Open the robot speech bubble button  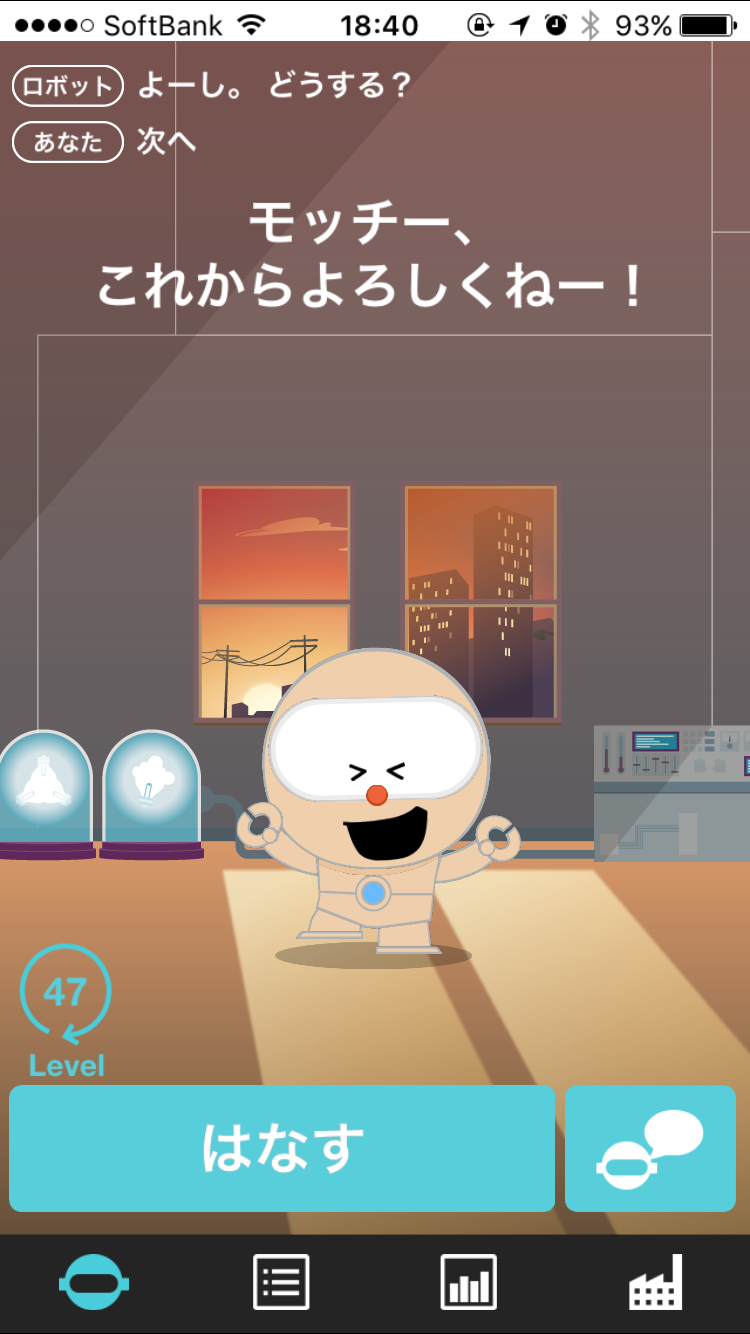click(650, 1148)
